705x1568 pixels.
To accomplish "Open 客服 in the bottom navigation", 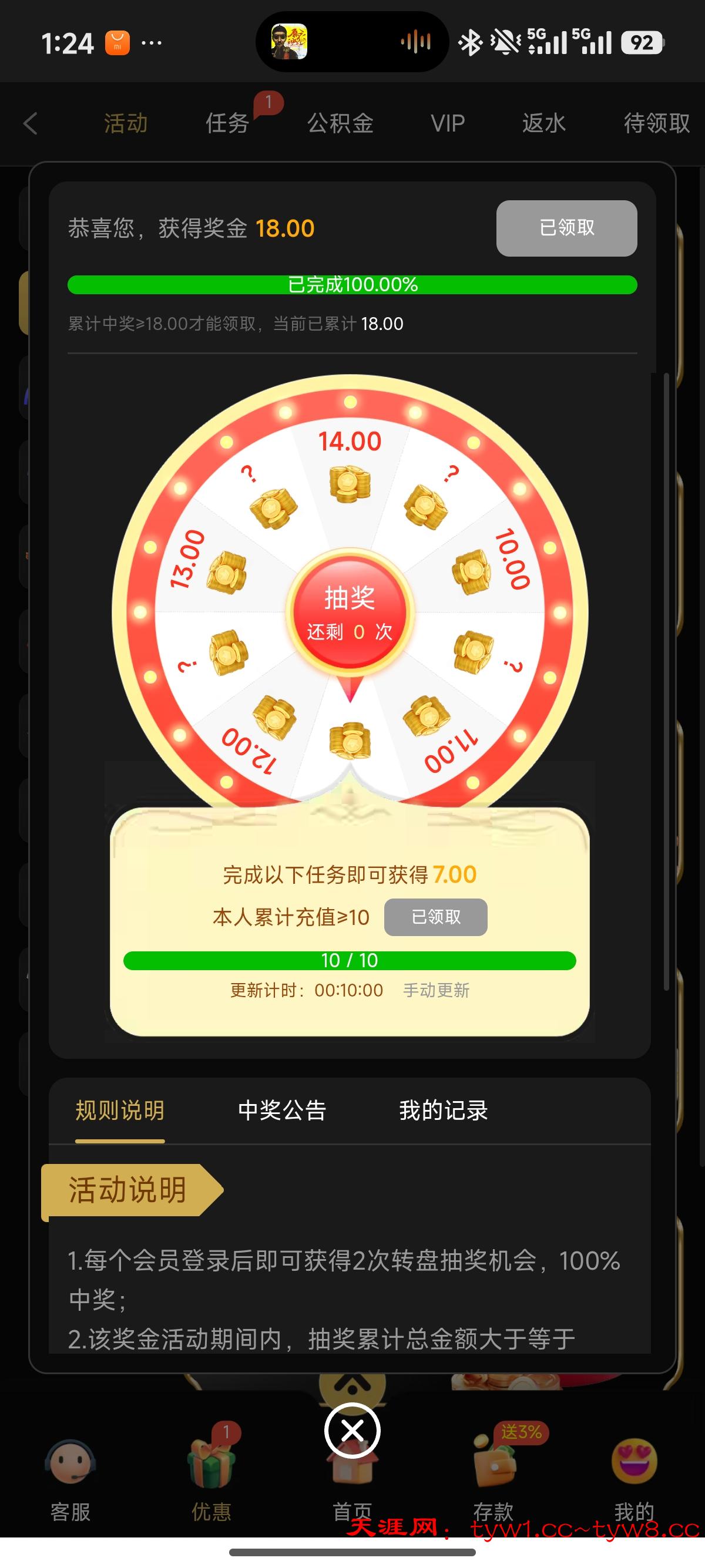I will (70, 1479).
